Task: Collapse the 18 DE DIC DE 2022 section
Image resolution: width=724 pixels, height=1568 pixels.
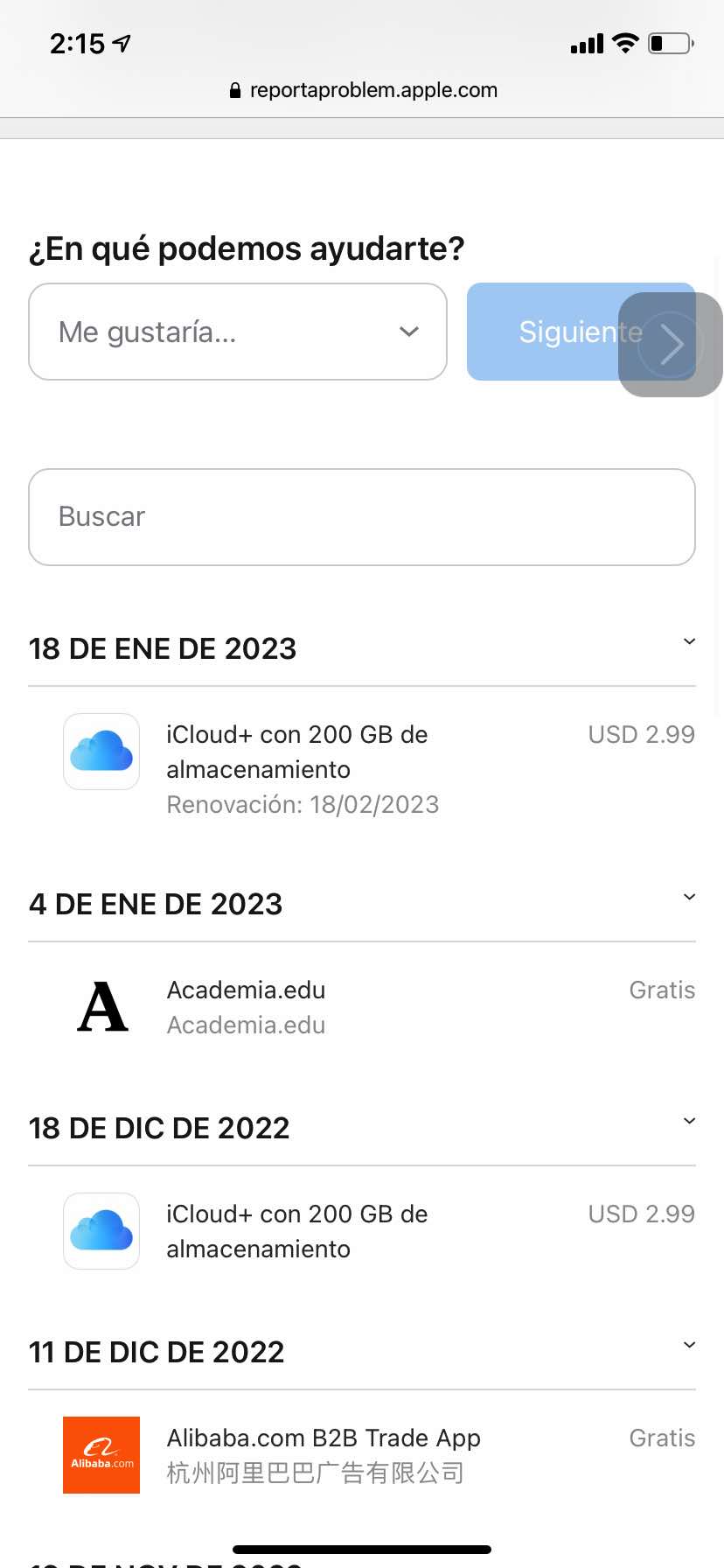Action: 689,1122
